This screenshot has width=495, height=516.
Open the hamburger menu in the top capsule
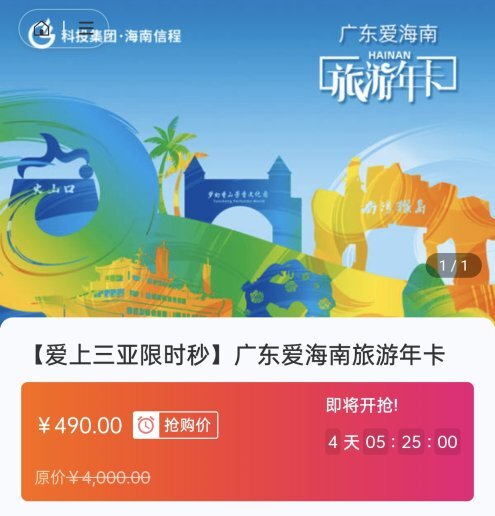pyautogui.click(x=86, y=28)
